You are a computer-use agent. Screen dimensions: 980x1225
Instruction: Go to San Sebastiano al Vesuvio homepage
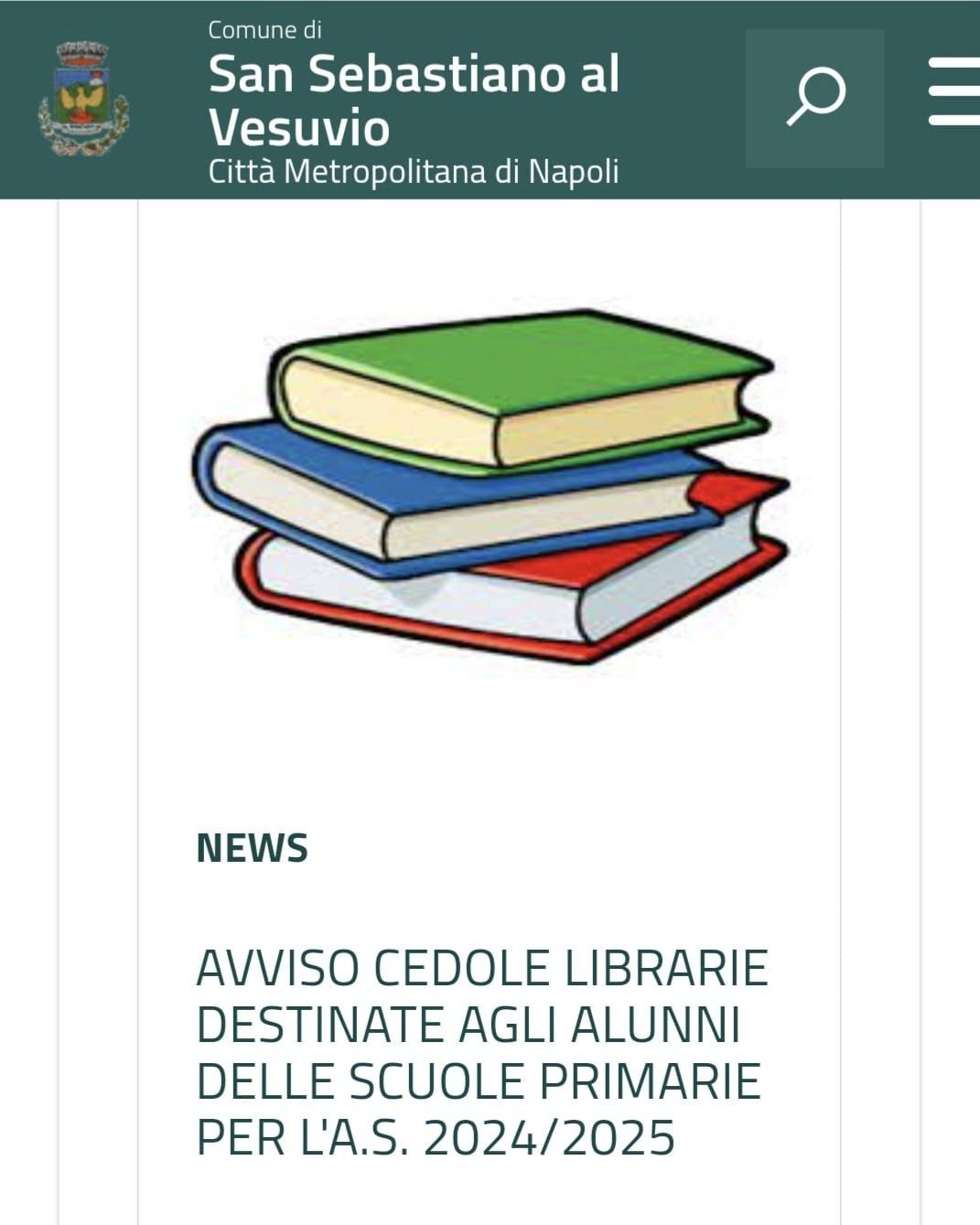click(x=414, y=100)
